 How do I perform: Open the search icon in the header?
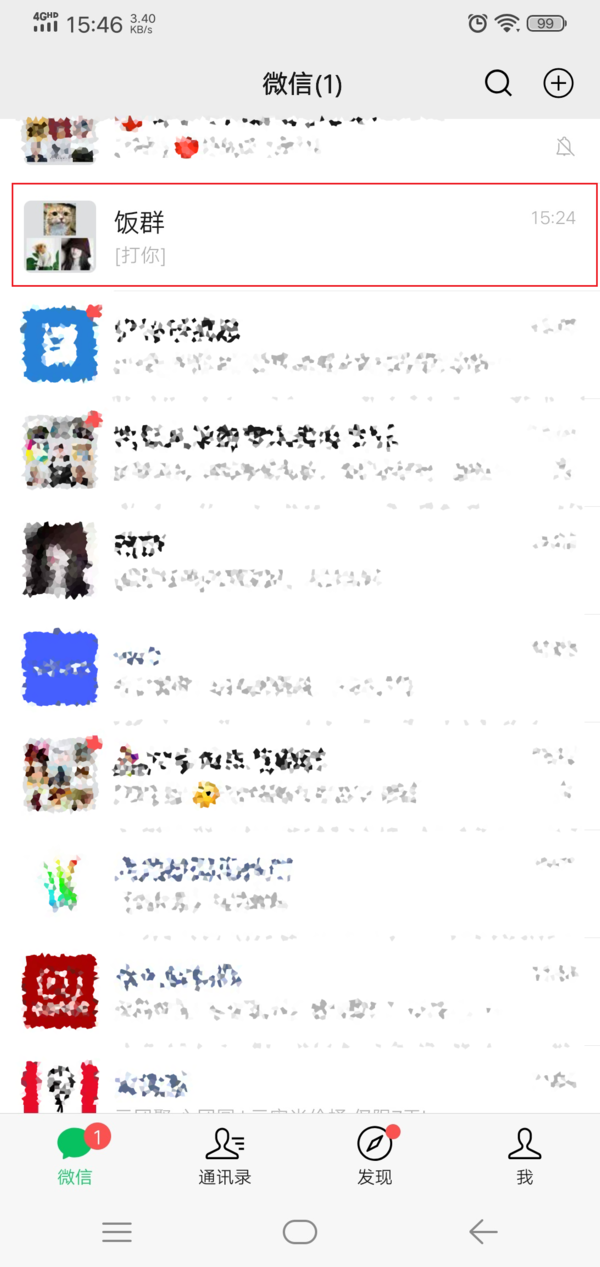pos(498,84)
